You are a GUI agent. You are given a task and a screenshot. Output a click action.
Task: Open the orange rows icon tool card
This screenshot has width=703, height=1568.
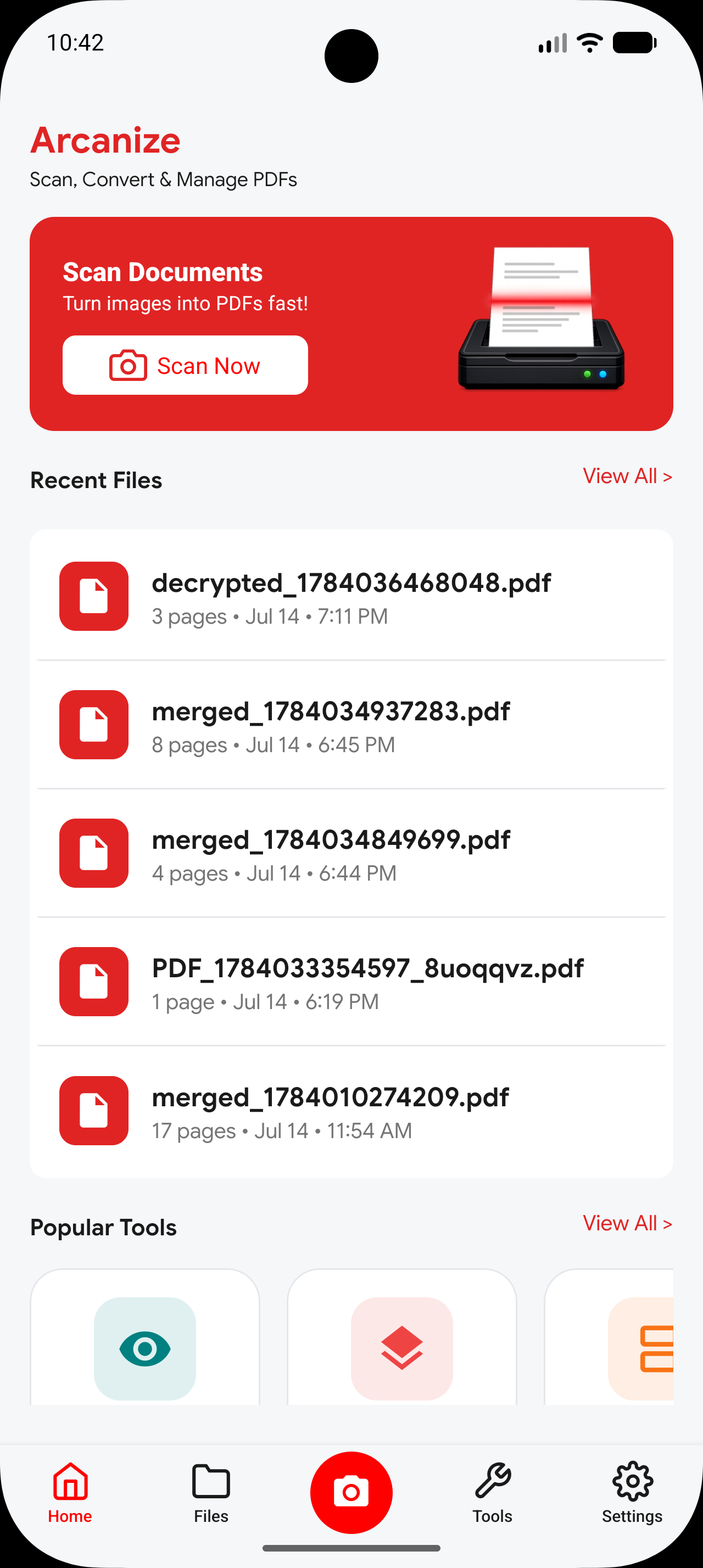(x=609, y=1338)
